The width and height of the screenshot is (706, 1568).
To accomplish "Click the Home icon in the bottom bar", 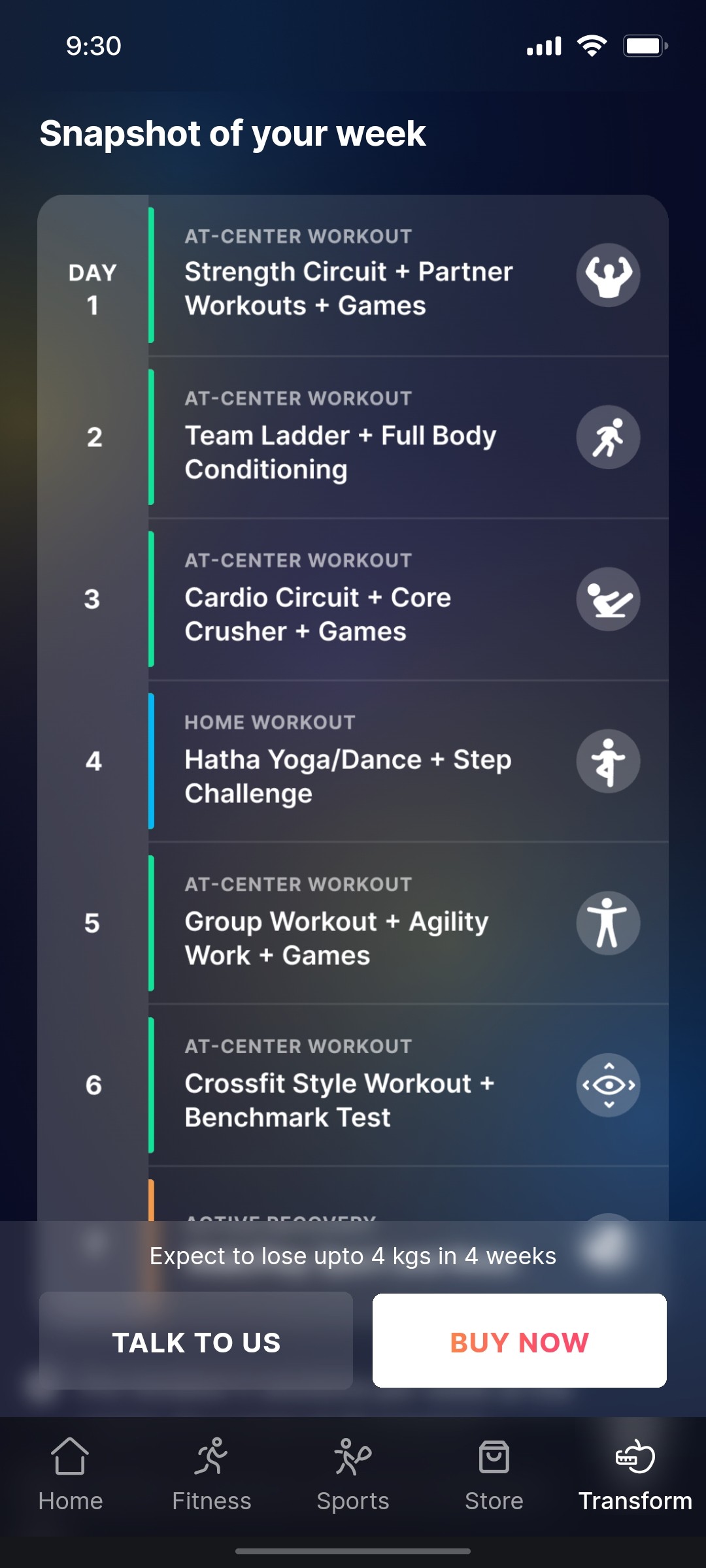I will 71,1472.
